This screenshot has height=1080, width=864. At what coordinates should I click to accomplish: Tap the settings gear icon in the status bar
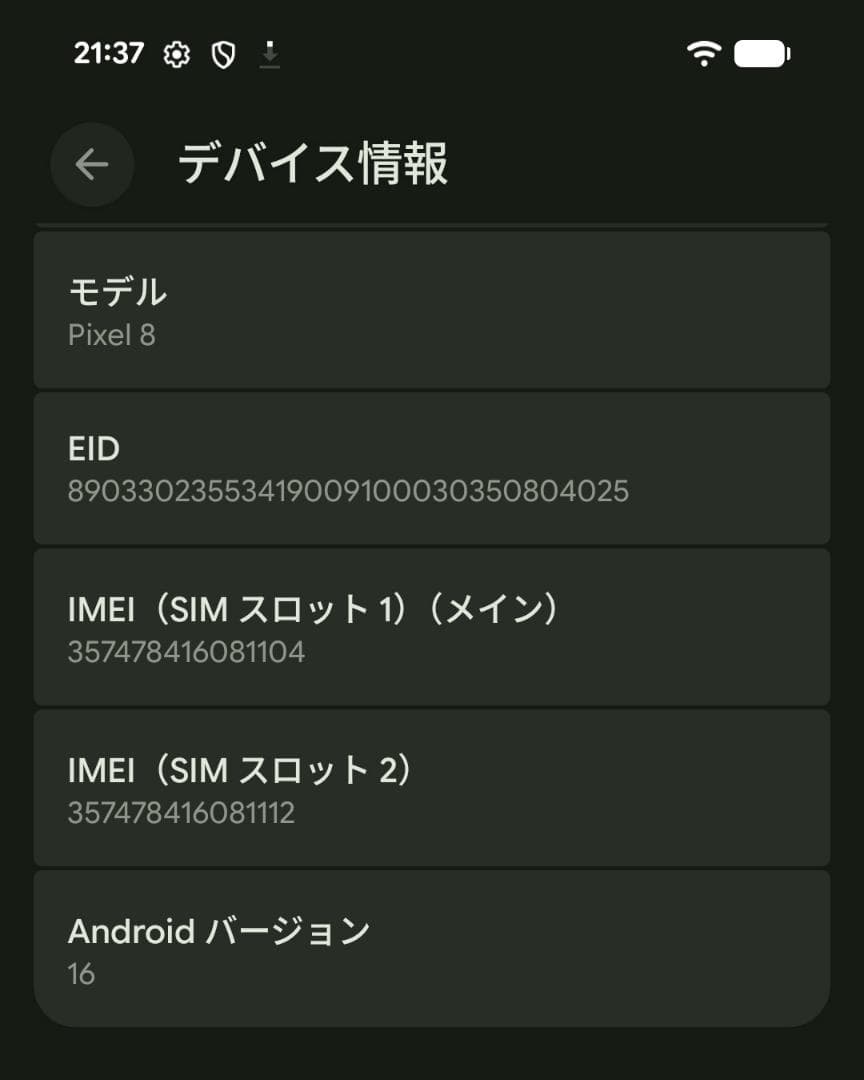tap(176, 55)
